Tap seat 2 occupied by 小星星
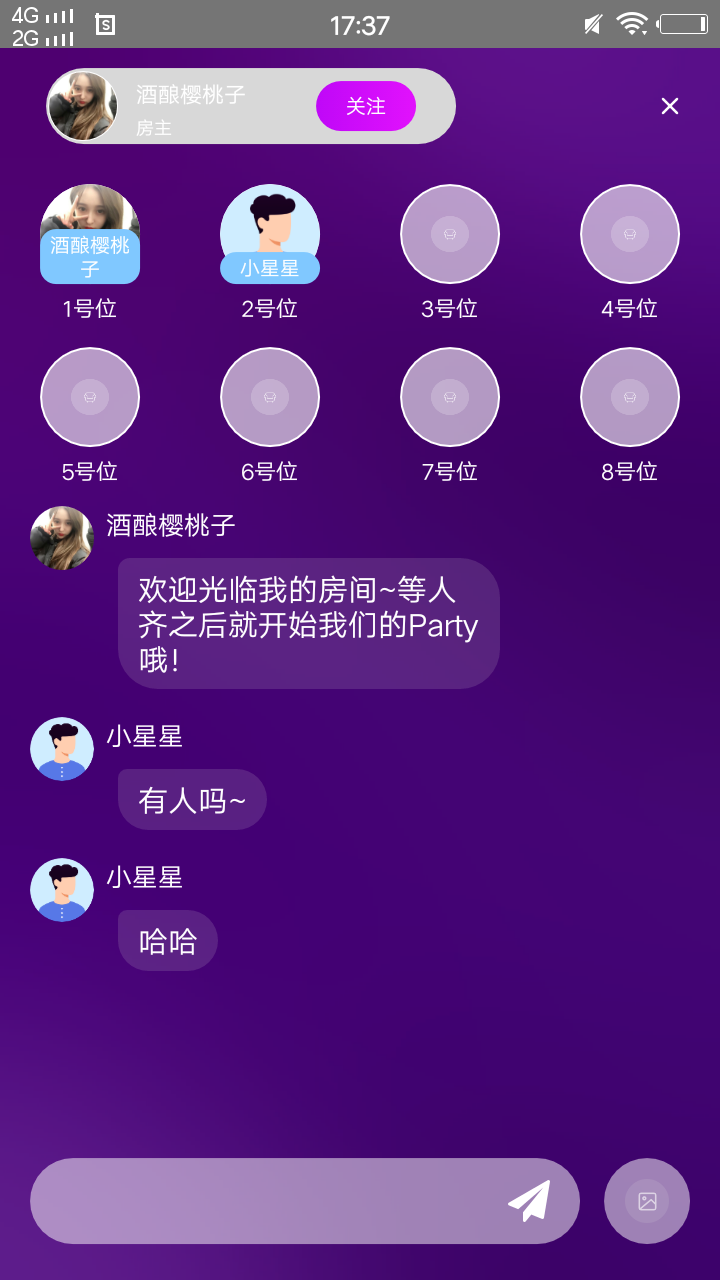720x1280 pixels. pos(270,233)
